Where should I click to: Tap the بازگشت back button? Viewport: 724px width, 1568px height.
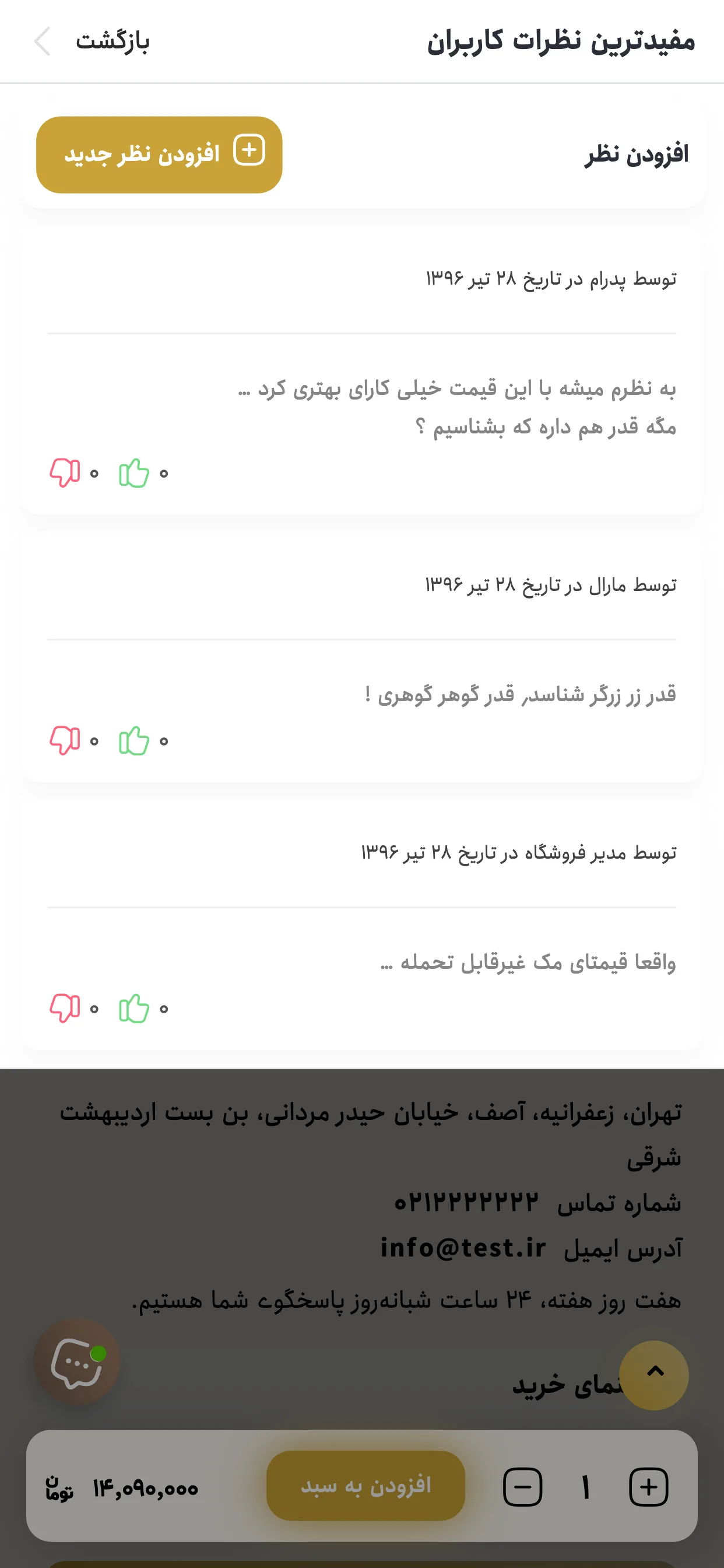[x=93, y=41]
